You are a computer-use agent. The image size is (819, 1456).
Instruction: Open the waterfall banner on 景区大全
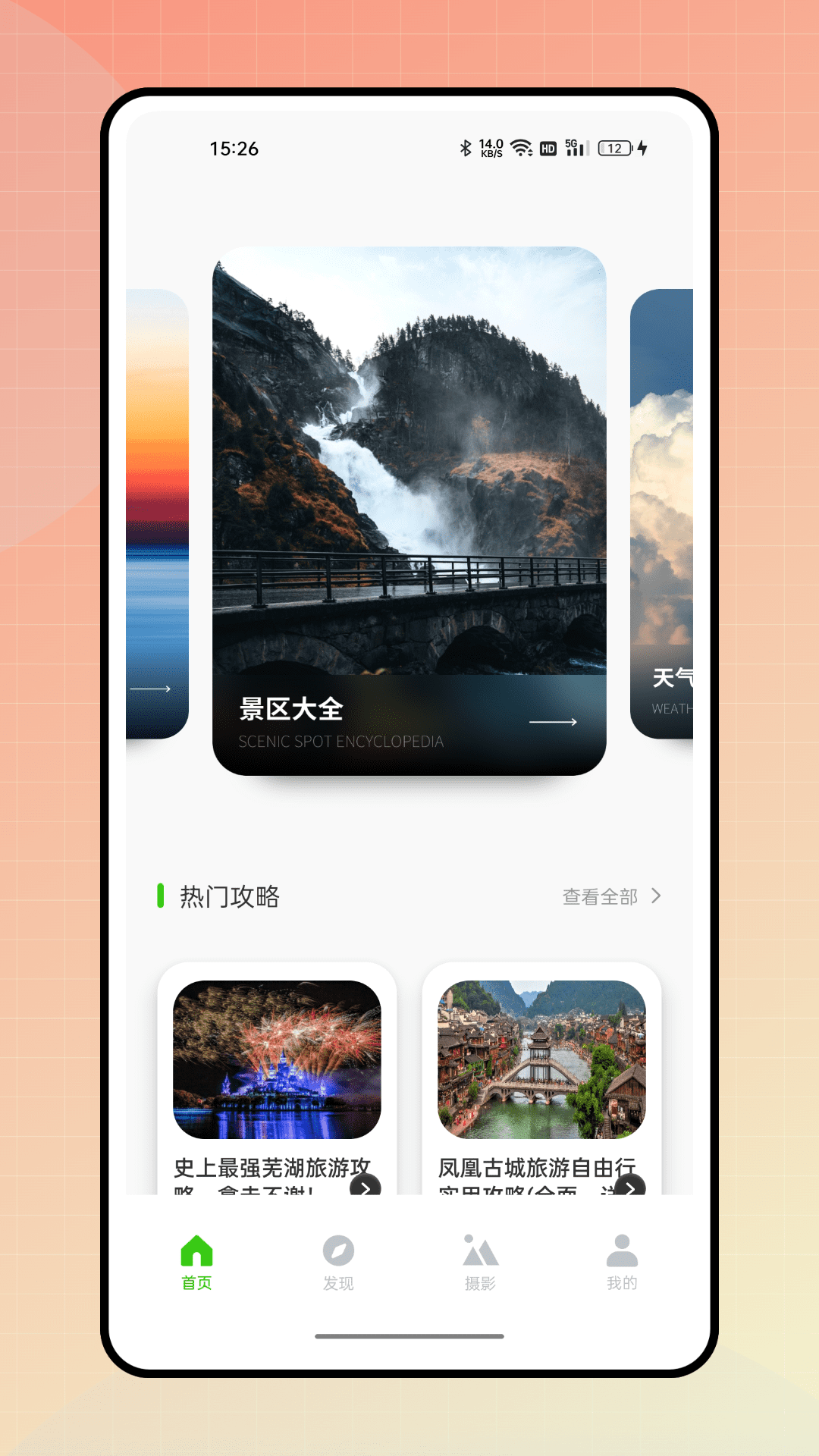[409, 470]
